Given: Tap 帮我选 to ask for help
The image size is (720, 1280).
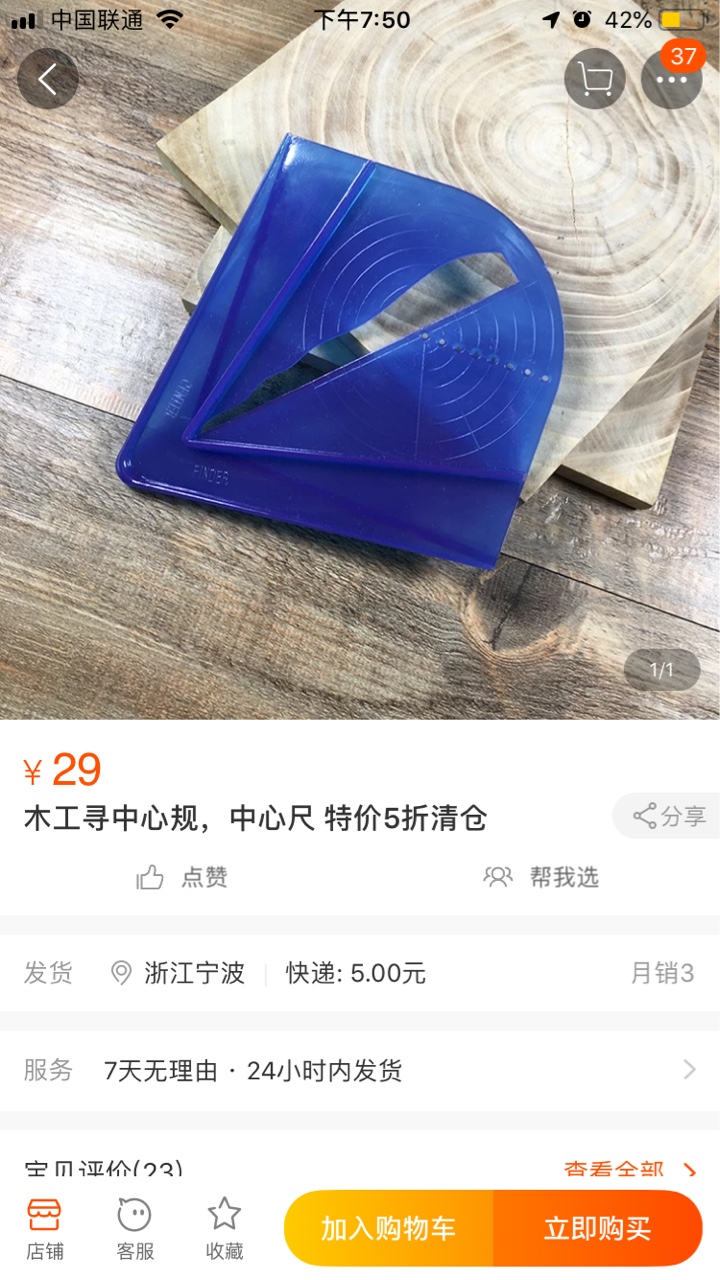Looking at the screenshot, I should tap(541, 877).
